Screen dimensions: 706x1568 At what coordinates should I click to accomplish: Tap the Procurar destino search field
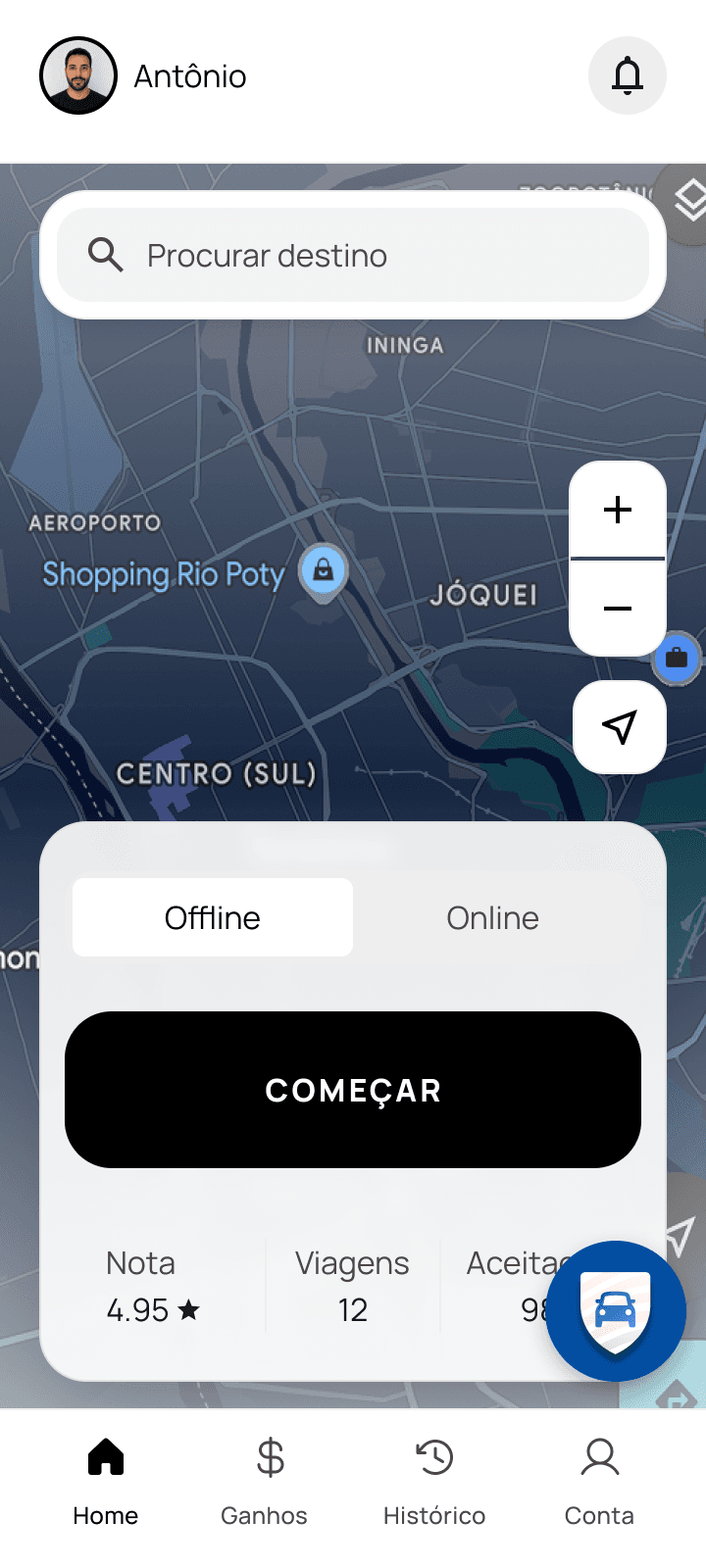click(353, 255)
